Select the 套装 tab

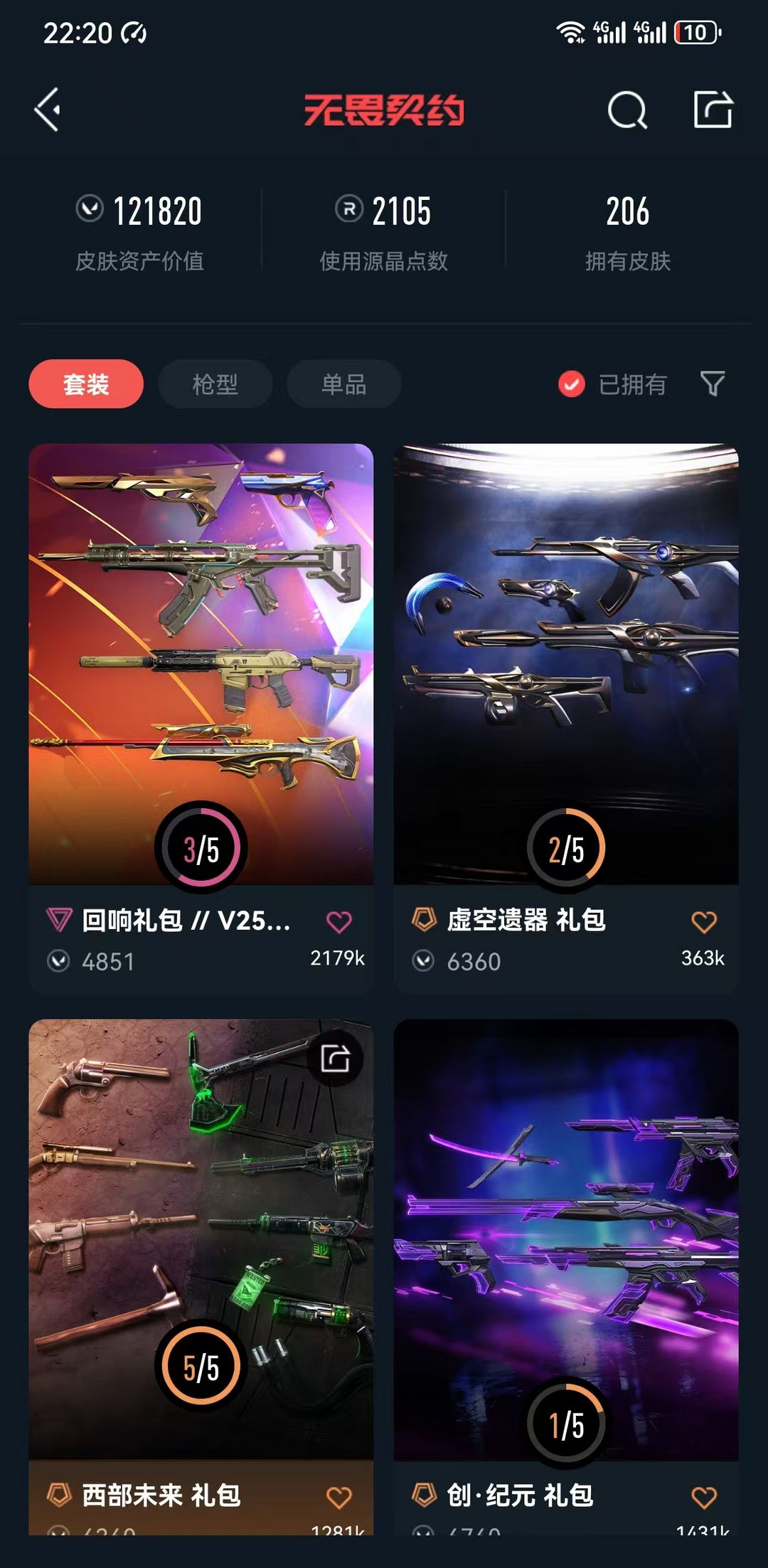86,384
